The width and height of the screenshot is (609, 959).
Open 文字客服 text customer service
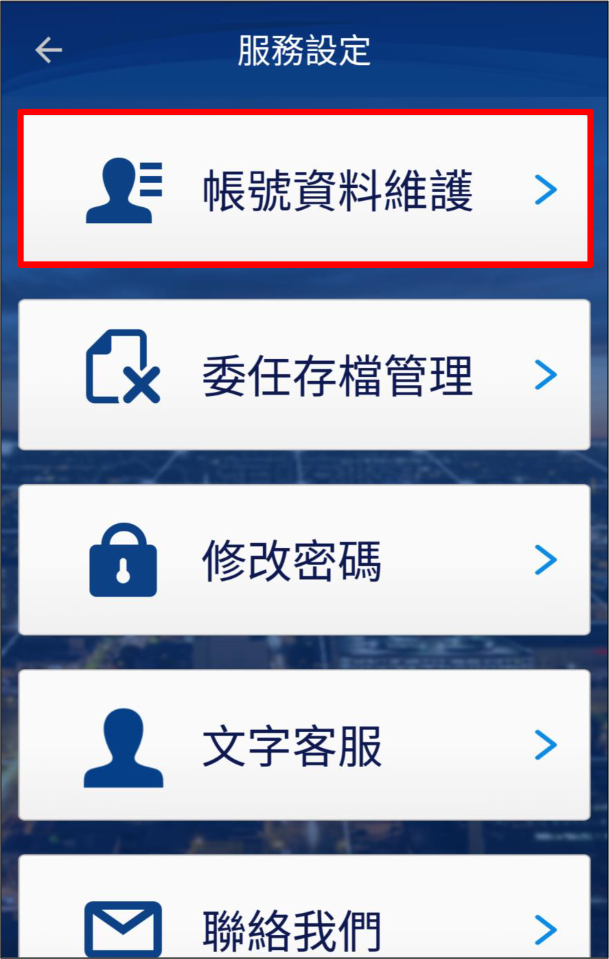pyautogui.click(x=304, y=745)
